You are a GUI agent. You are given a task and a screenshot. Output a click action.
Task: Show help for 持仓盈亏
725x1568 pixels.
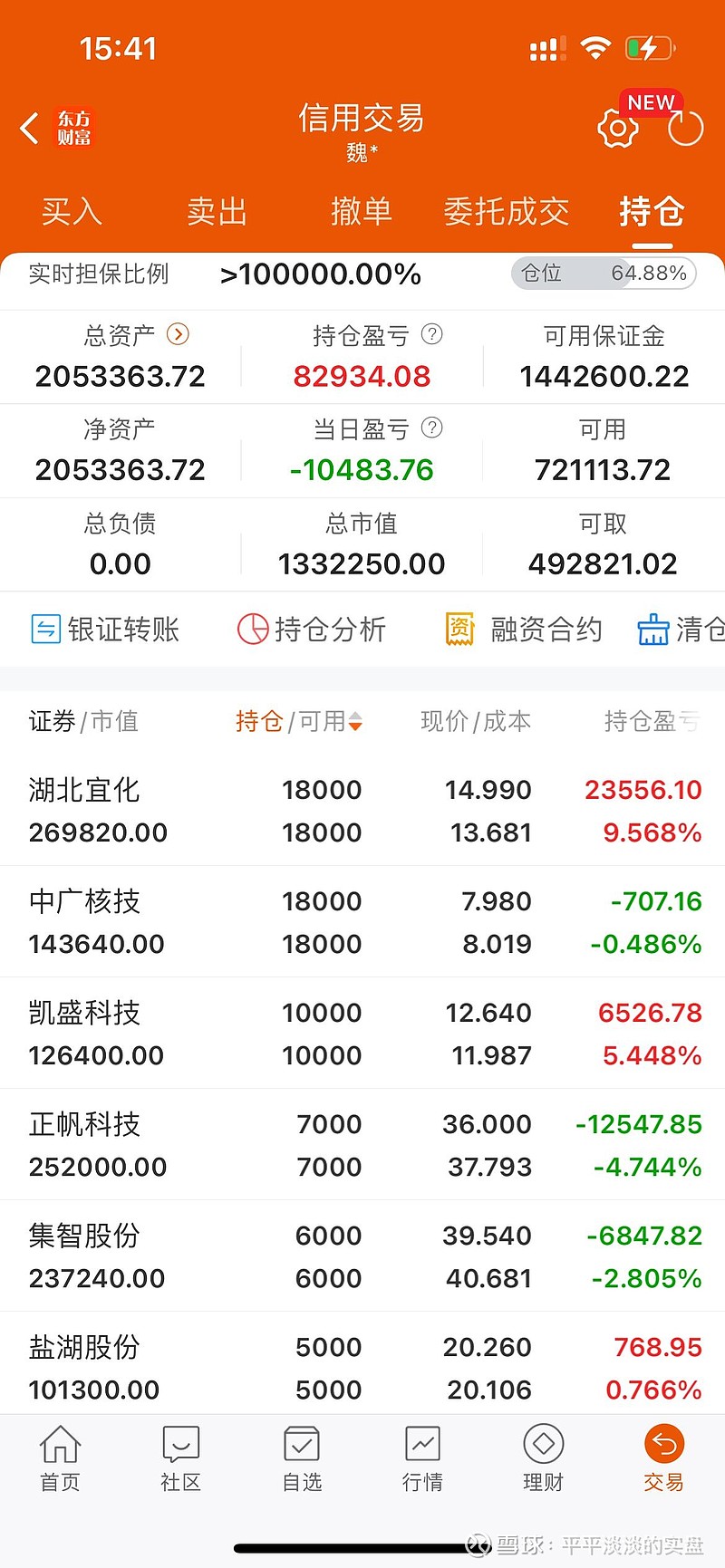point(432,335)
